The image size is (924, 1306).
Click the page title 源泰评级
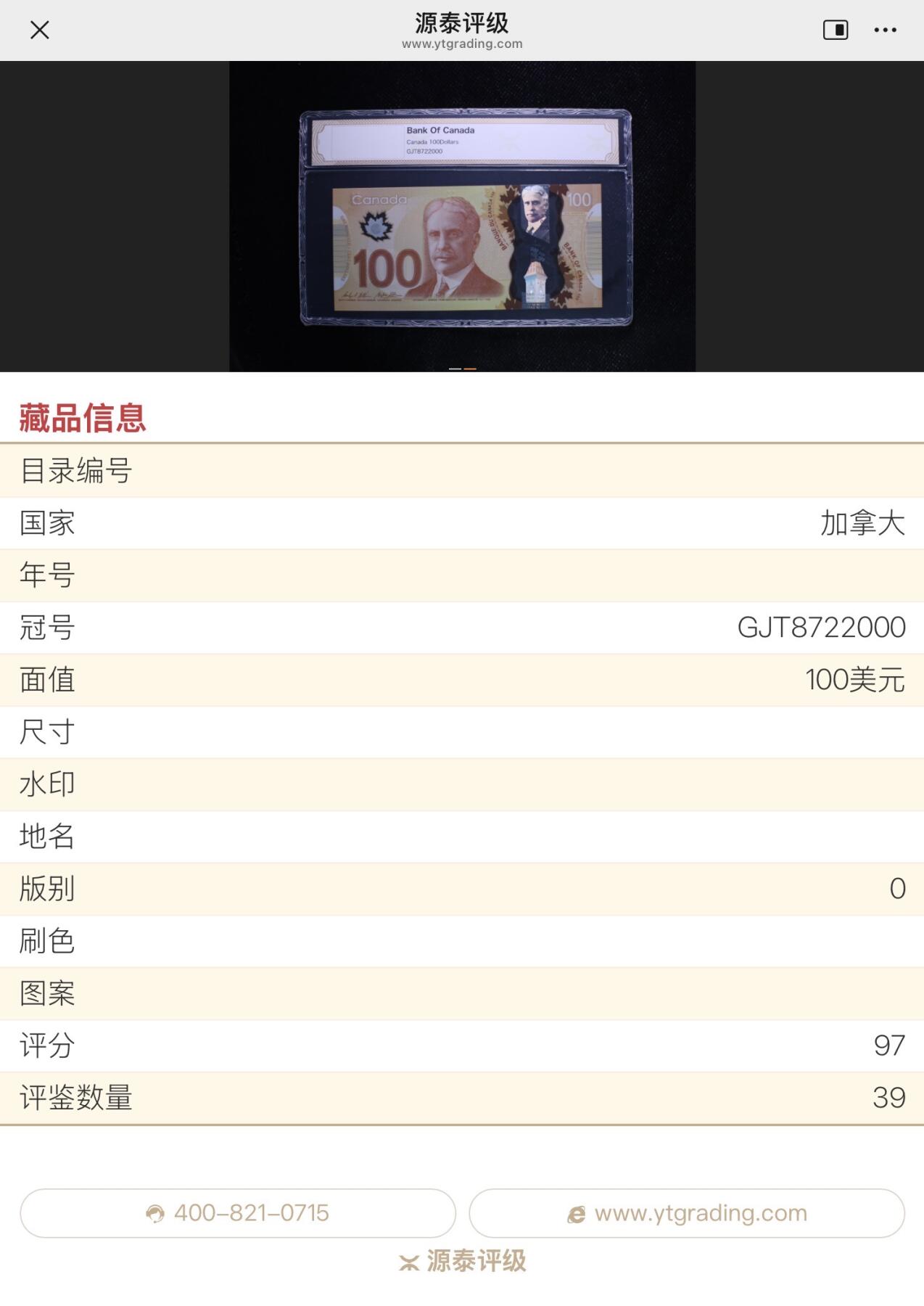point(462,22)
